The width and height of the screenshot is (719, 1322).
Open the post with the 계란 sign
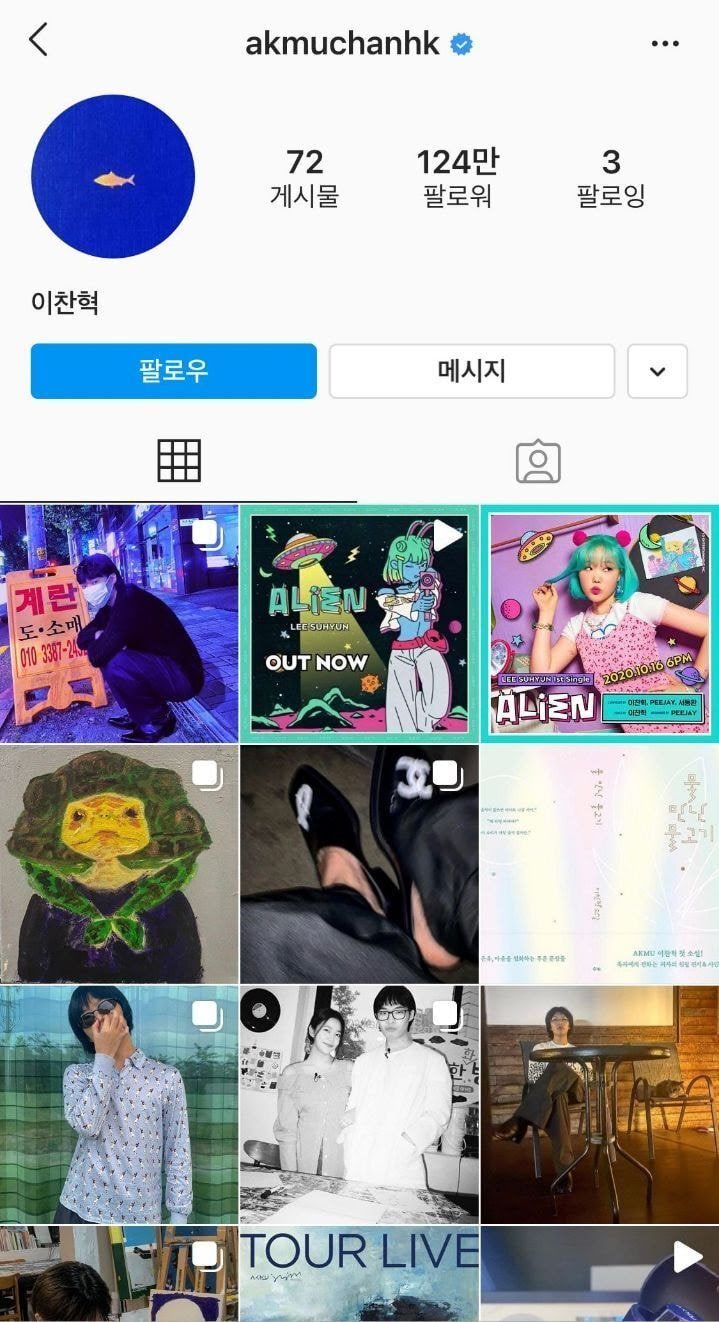(x=119, y=623)
